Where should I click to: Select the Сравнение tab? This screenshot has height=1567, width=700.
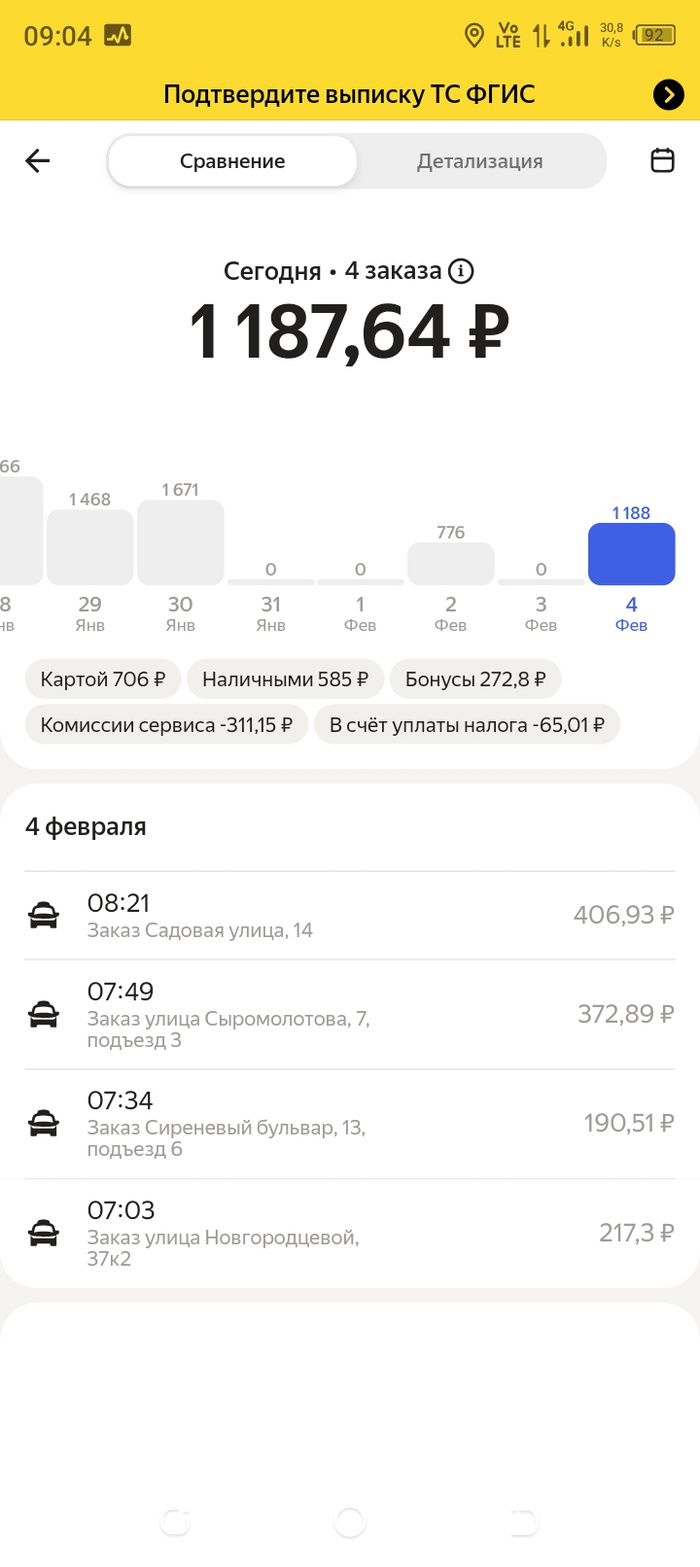click(x=232, y=162)
